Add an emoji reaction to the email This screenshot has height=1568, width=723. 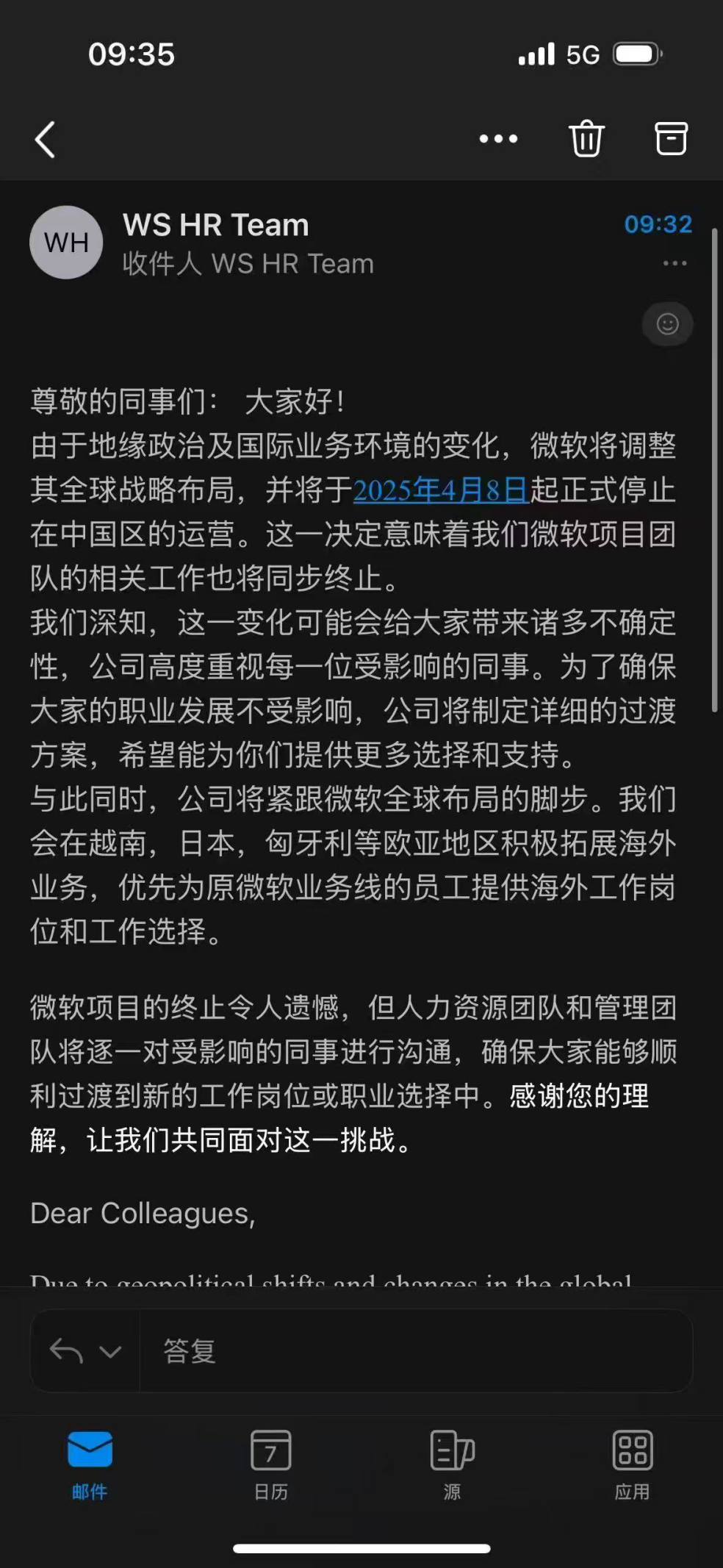click(667, 323)
